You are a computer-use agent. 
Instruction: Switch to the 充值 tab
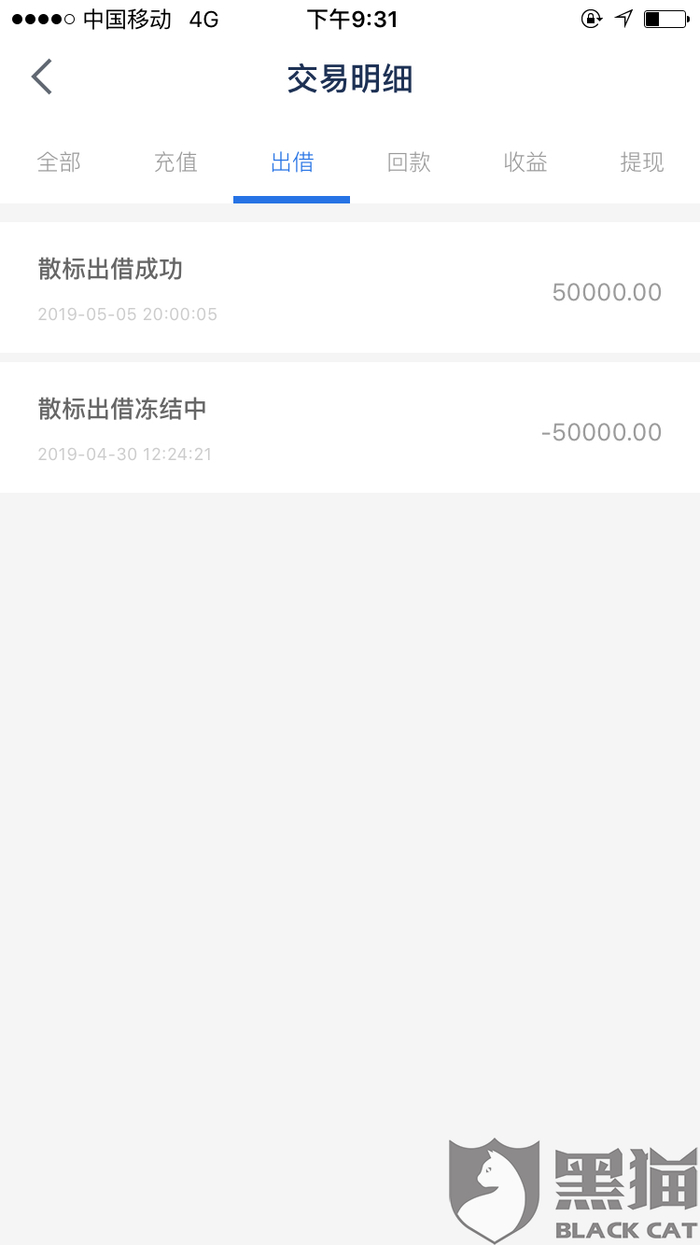pos(175,162)
